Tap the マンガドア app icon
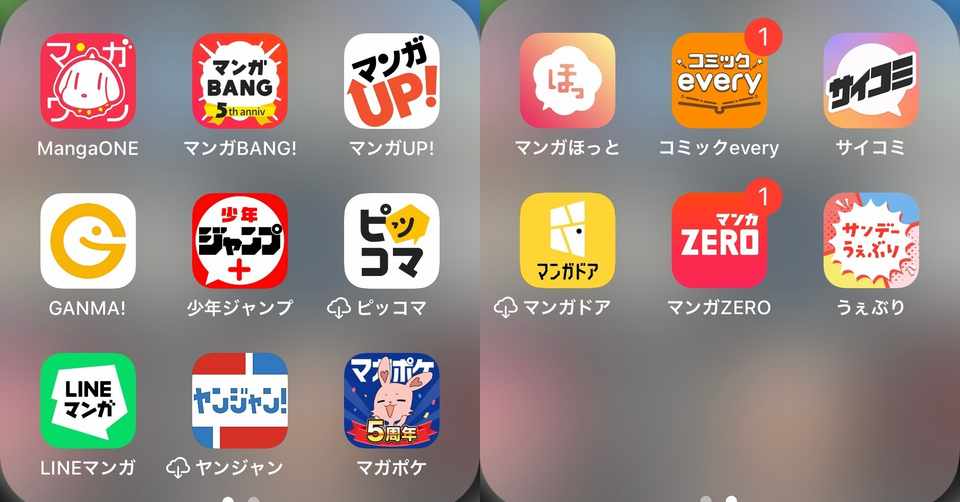Image resolution: width=960 pixels, height=502 pixels. (568, 241)
